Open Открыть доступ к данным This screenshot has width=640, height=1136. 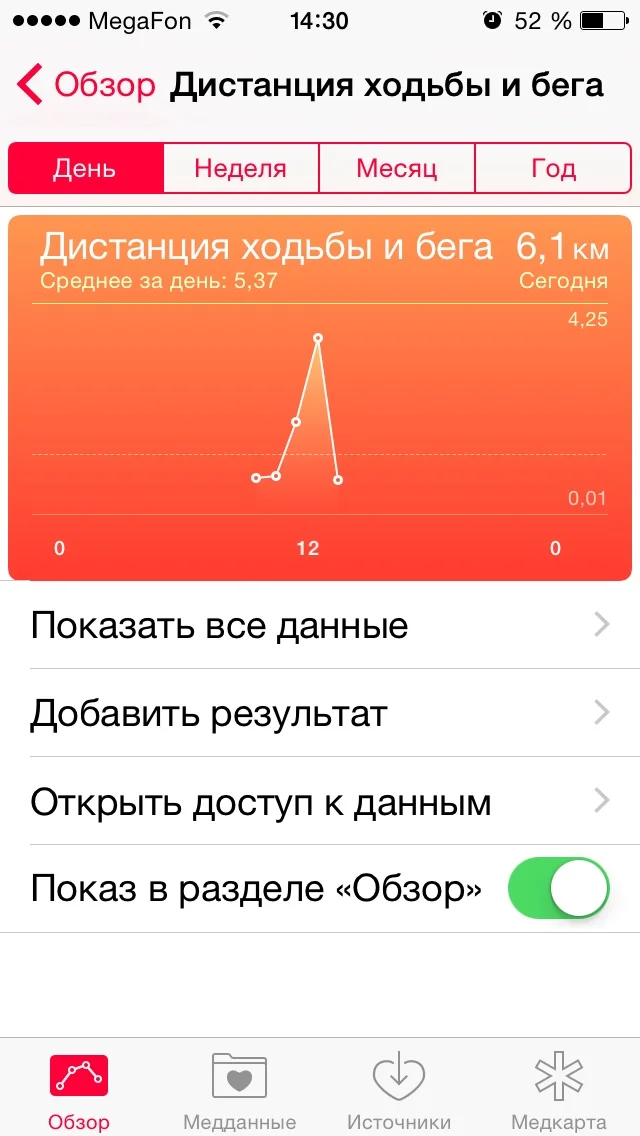[x=320, y=802]
